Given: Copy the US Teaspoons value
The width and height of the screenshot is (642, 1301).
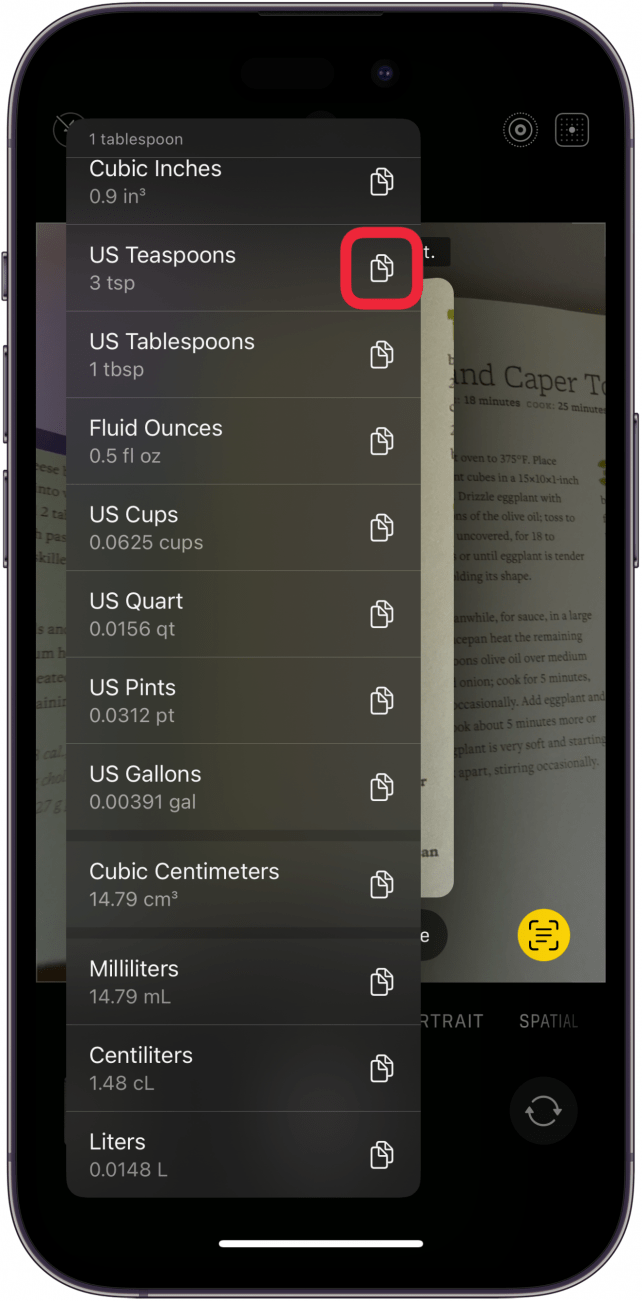Looking at the screenshot, I should click(x=381, y=268).
